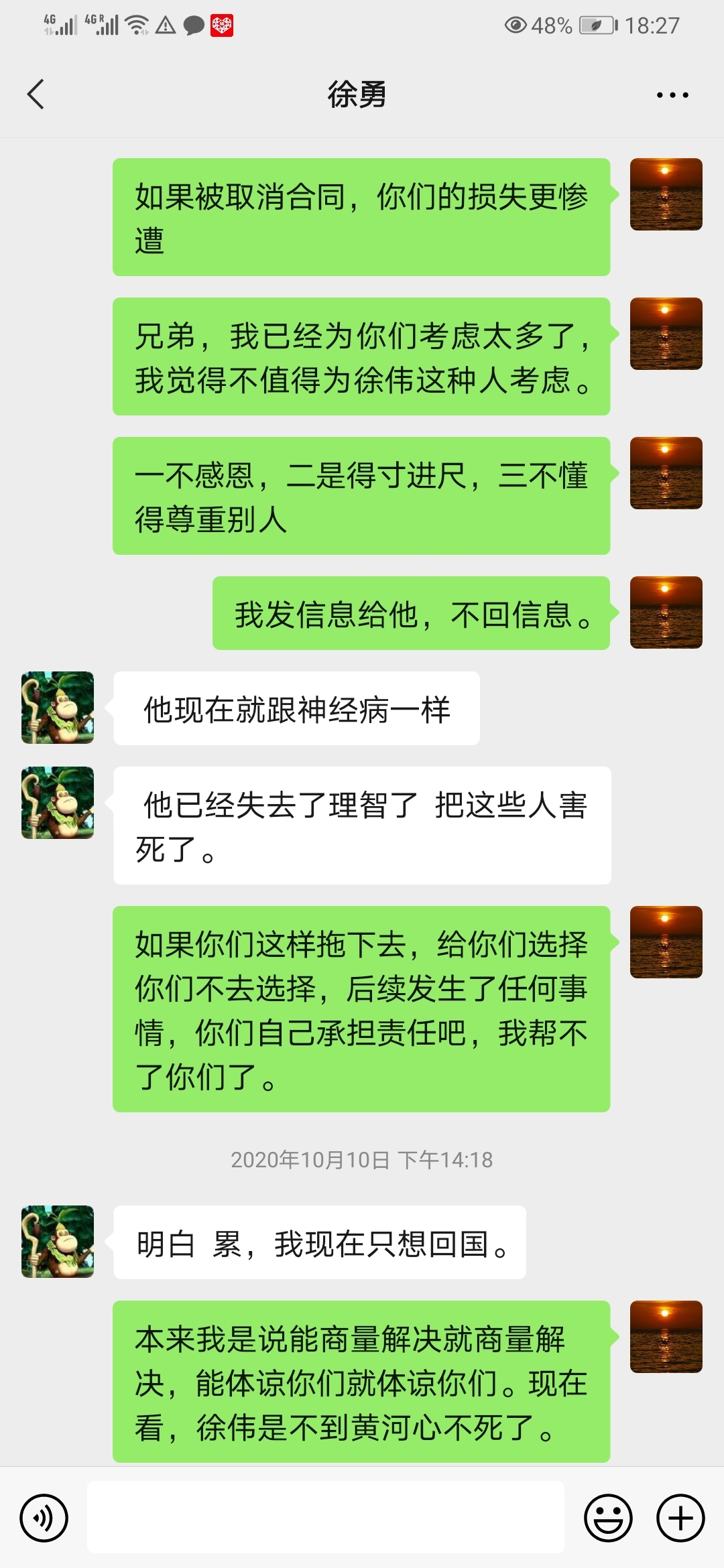This screenshot has height=1568, width=724.
Task: Open 徐勇's avatar beside 他现在就跟神经病一样
Action: (58, 708)
